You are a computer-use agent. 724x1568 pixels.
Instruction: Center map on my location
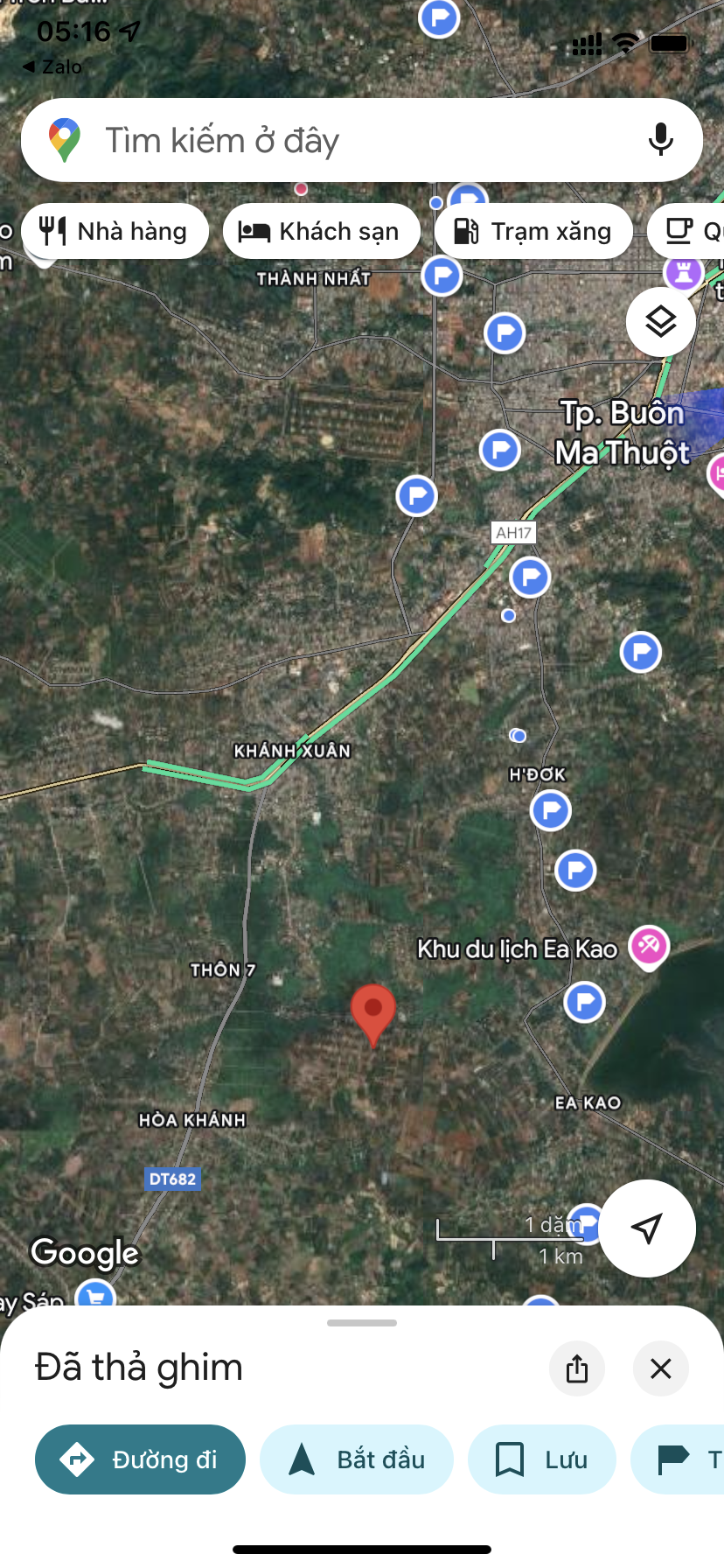[x=647, y=1228]
